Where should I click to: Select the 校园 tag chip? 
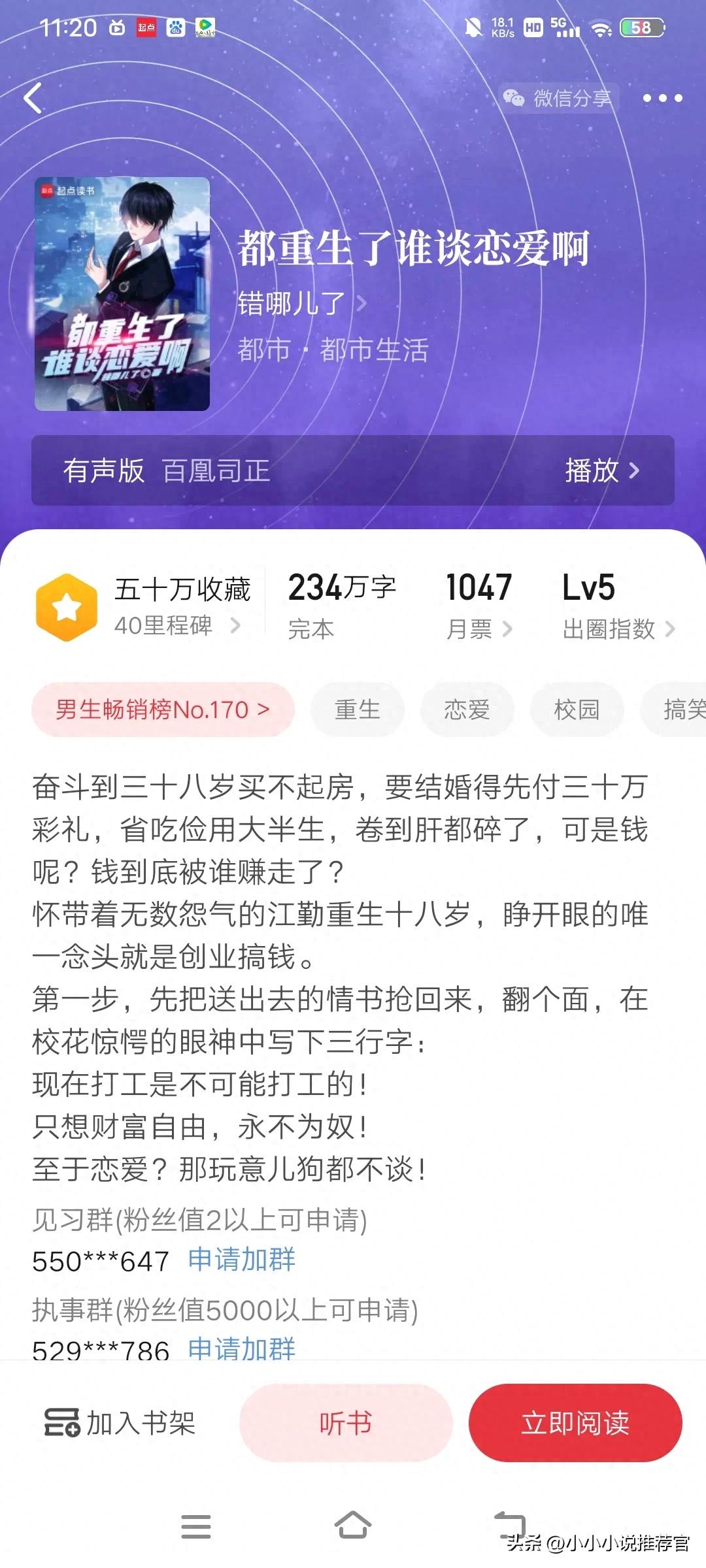[x=577, y=710]
